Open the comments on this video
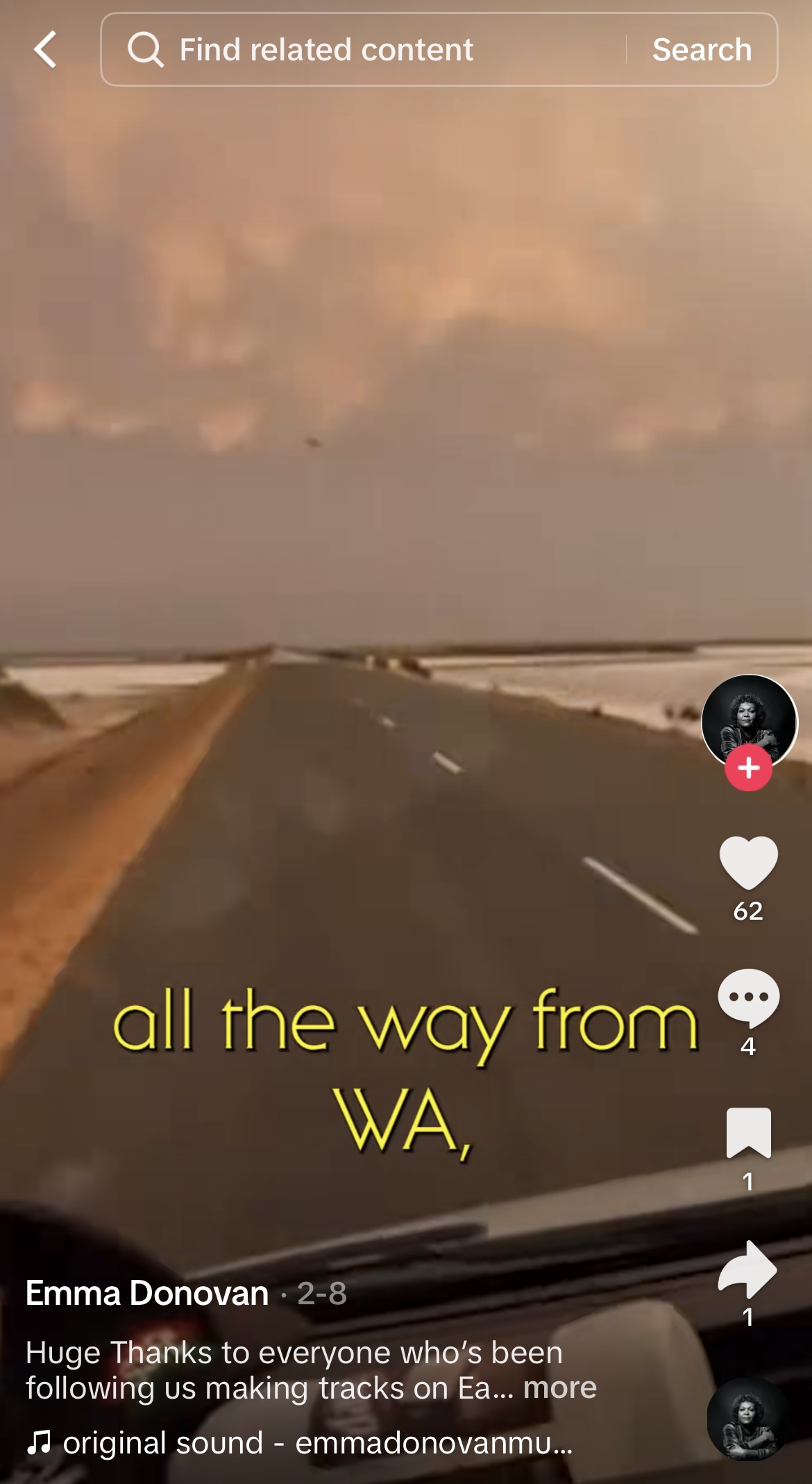 coord(748,997)
